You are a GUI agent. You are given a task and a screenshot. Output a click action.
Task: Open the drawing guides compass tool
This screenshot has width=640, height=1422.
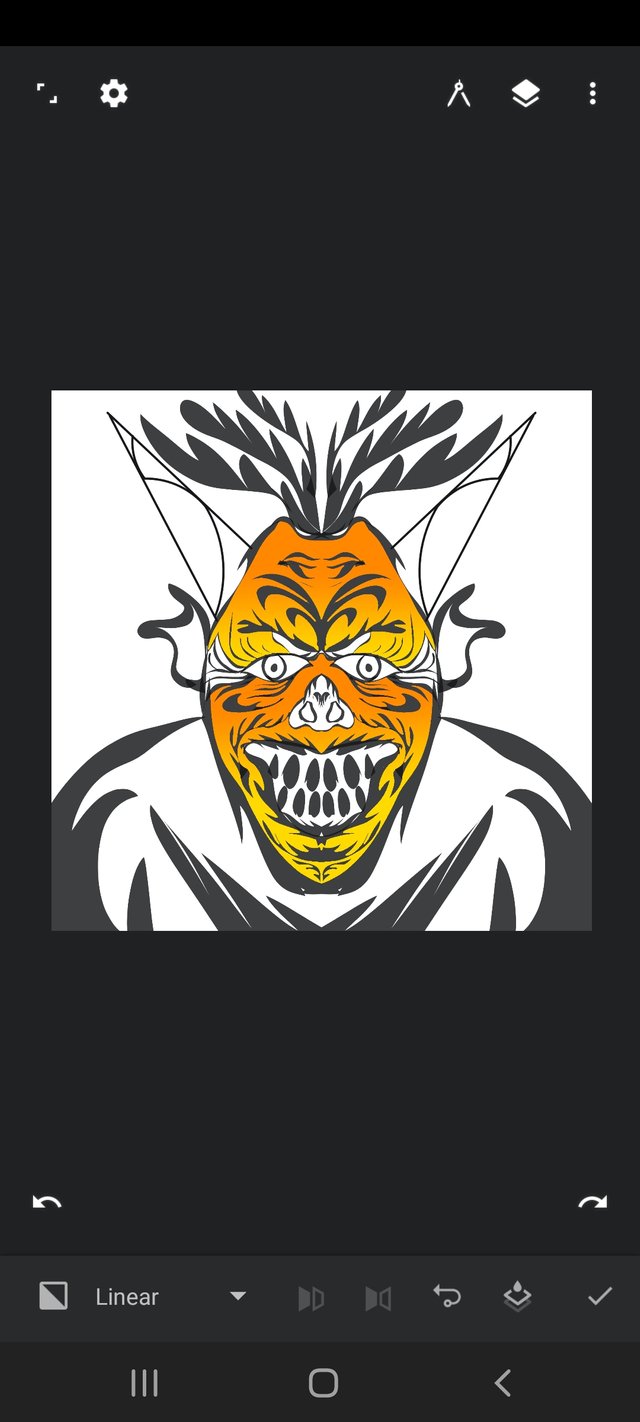[x=458, y=94]
